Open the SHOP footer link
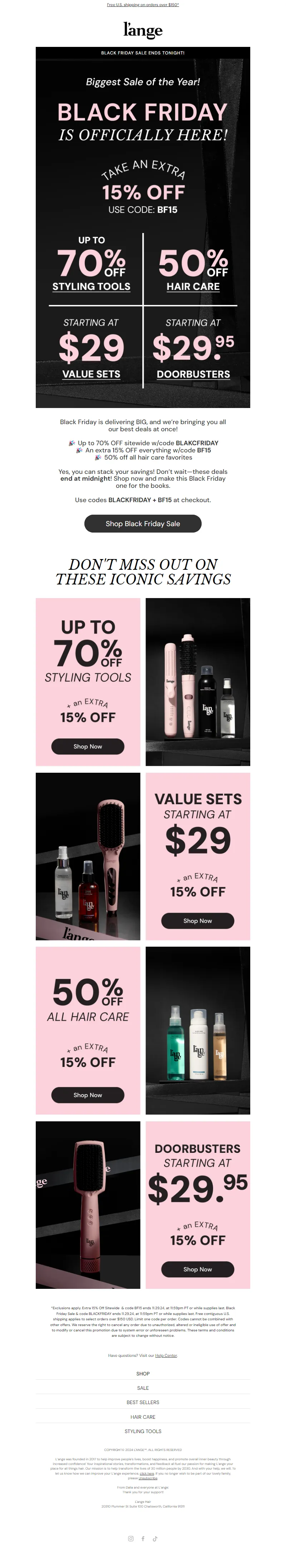The height and width of the screenshot is (1568, 286). (142, 1374)
